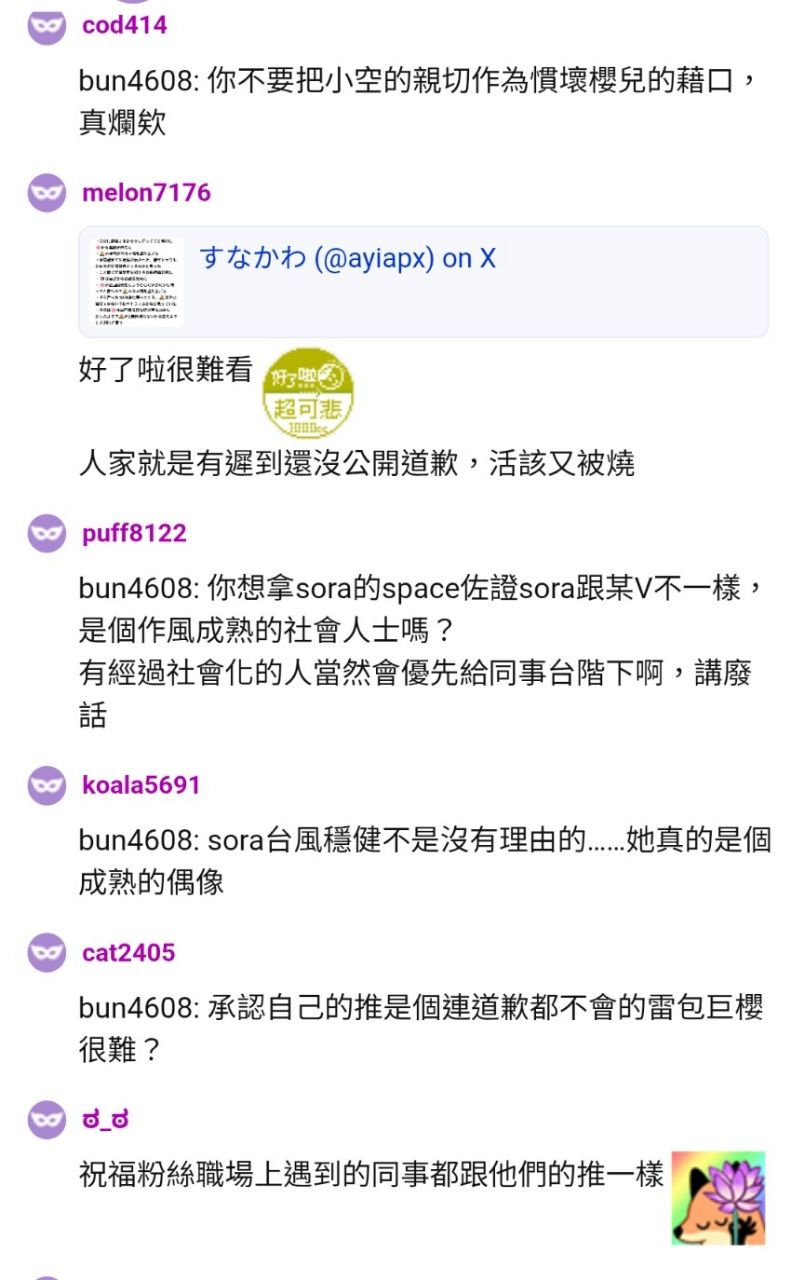Open koala5691's profile name

point(141,785)
